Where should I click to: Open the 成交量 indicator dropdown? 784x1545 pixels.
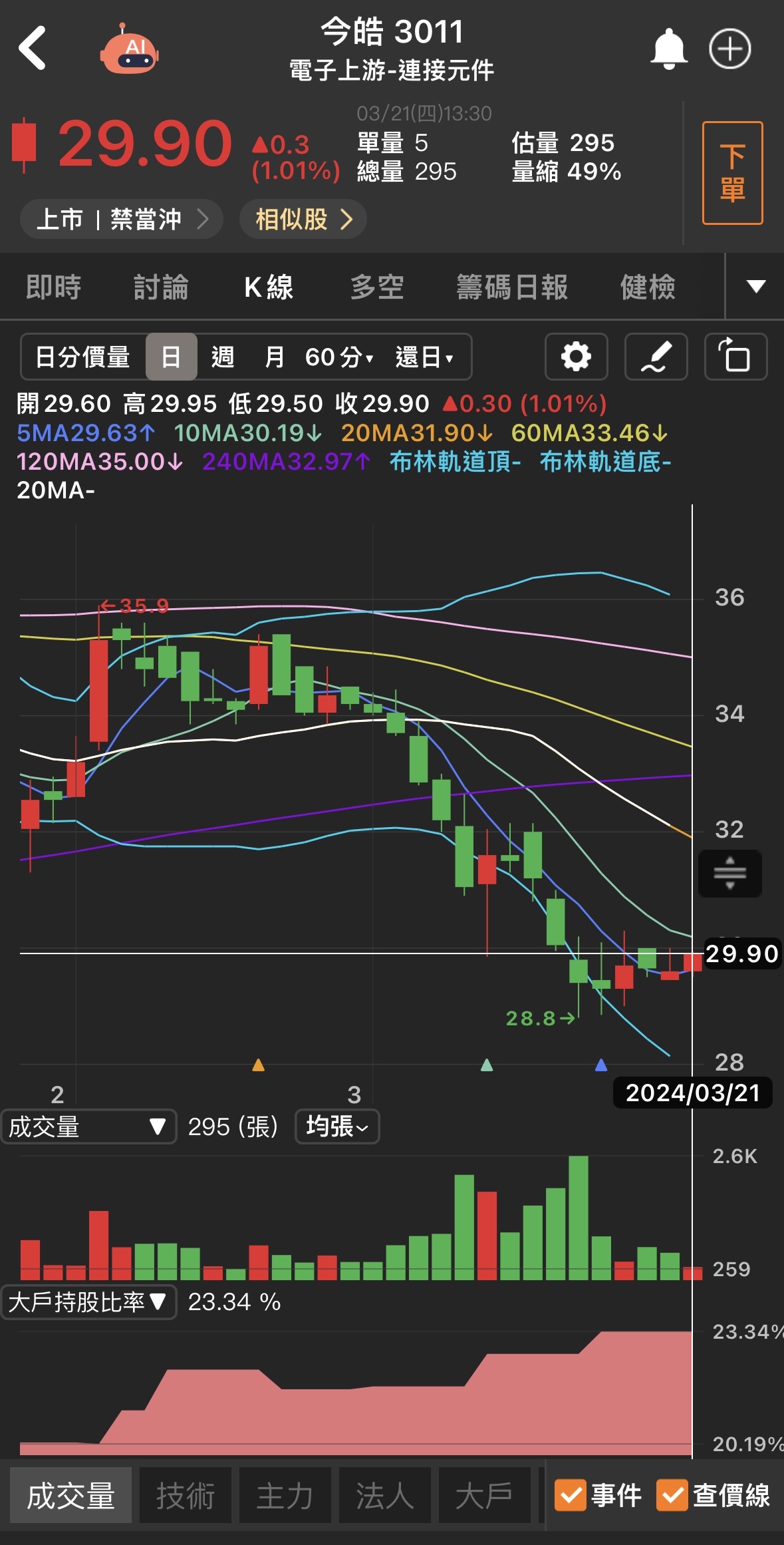pyautogui.click(x=88, y=1126)
